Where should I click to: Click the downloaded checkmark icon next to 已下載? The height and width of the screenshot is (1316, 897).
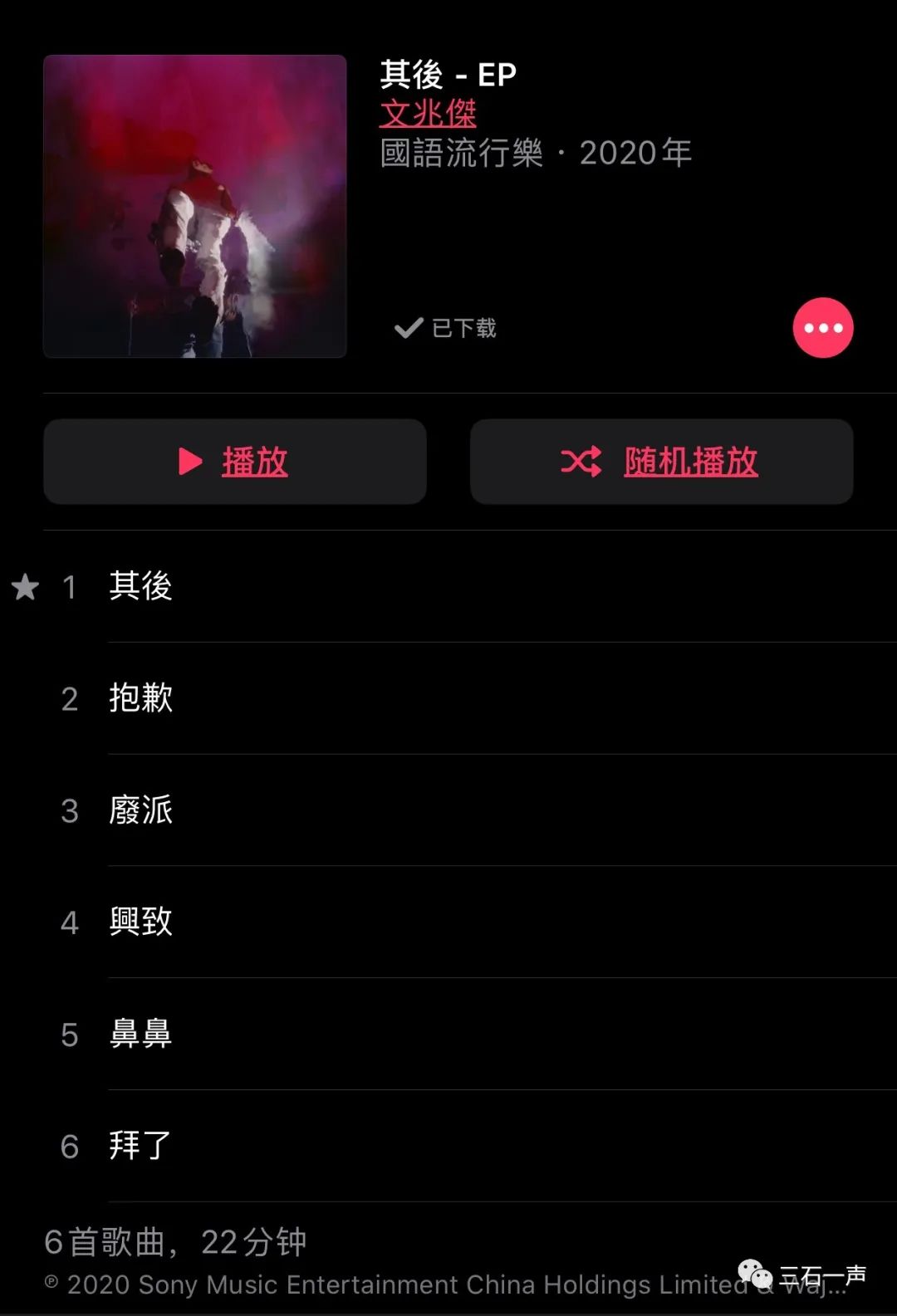408,328
